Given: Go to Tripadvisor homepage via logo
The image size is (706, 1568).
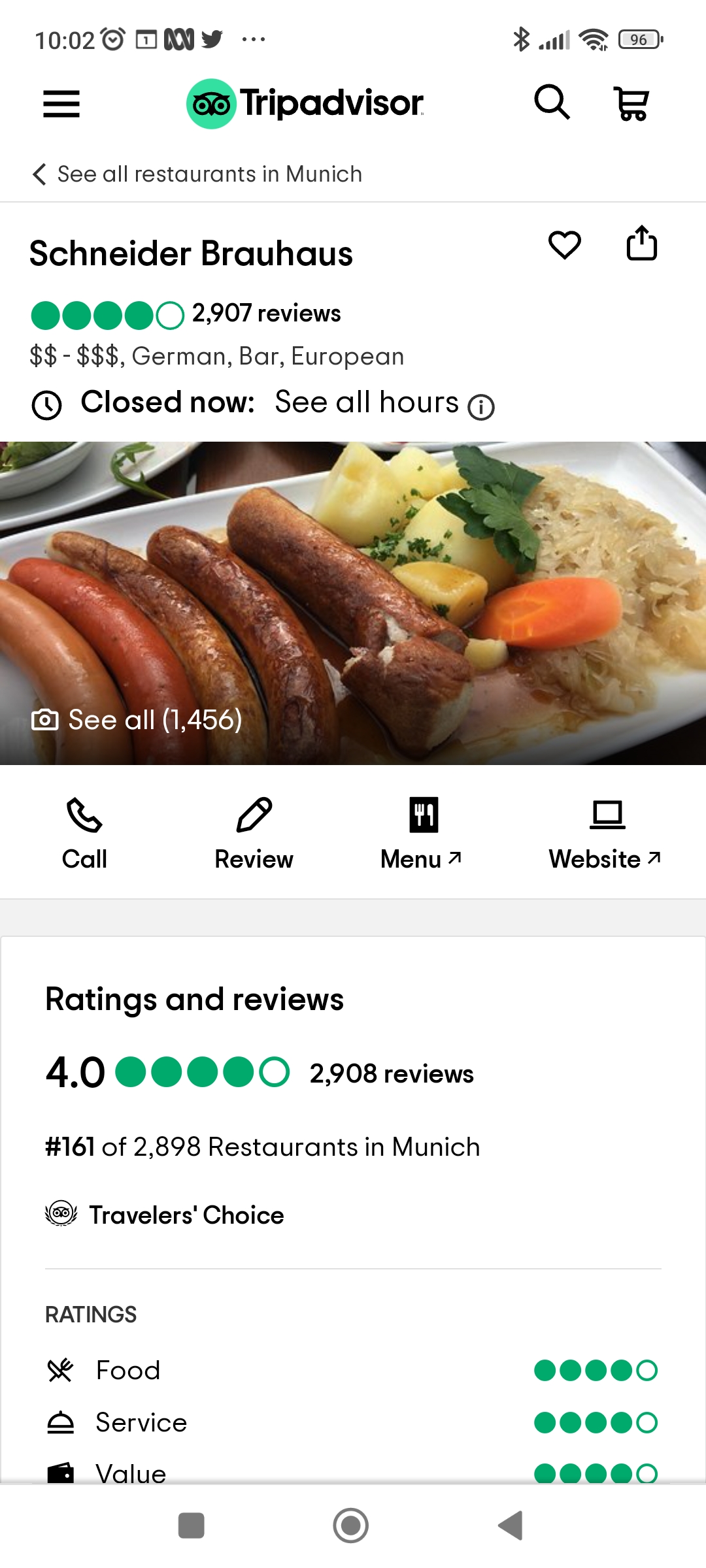Looking at the screenshot, I should (x=305, y=103).
